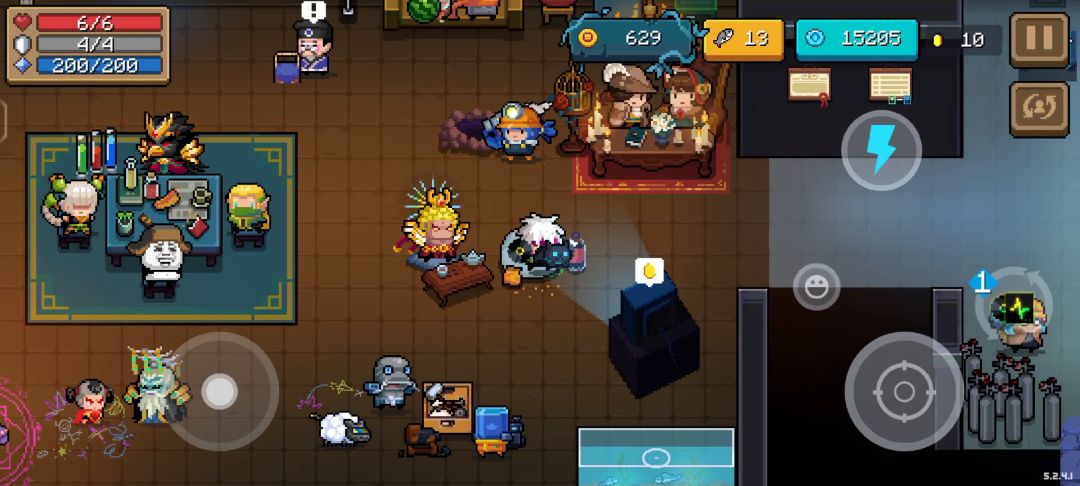Activate the lightning skill button
Image resolution: width=1080 pixels, height=486 pixels.
click(881, 150)
